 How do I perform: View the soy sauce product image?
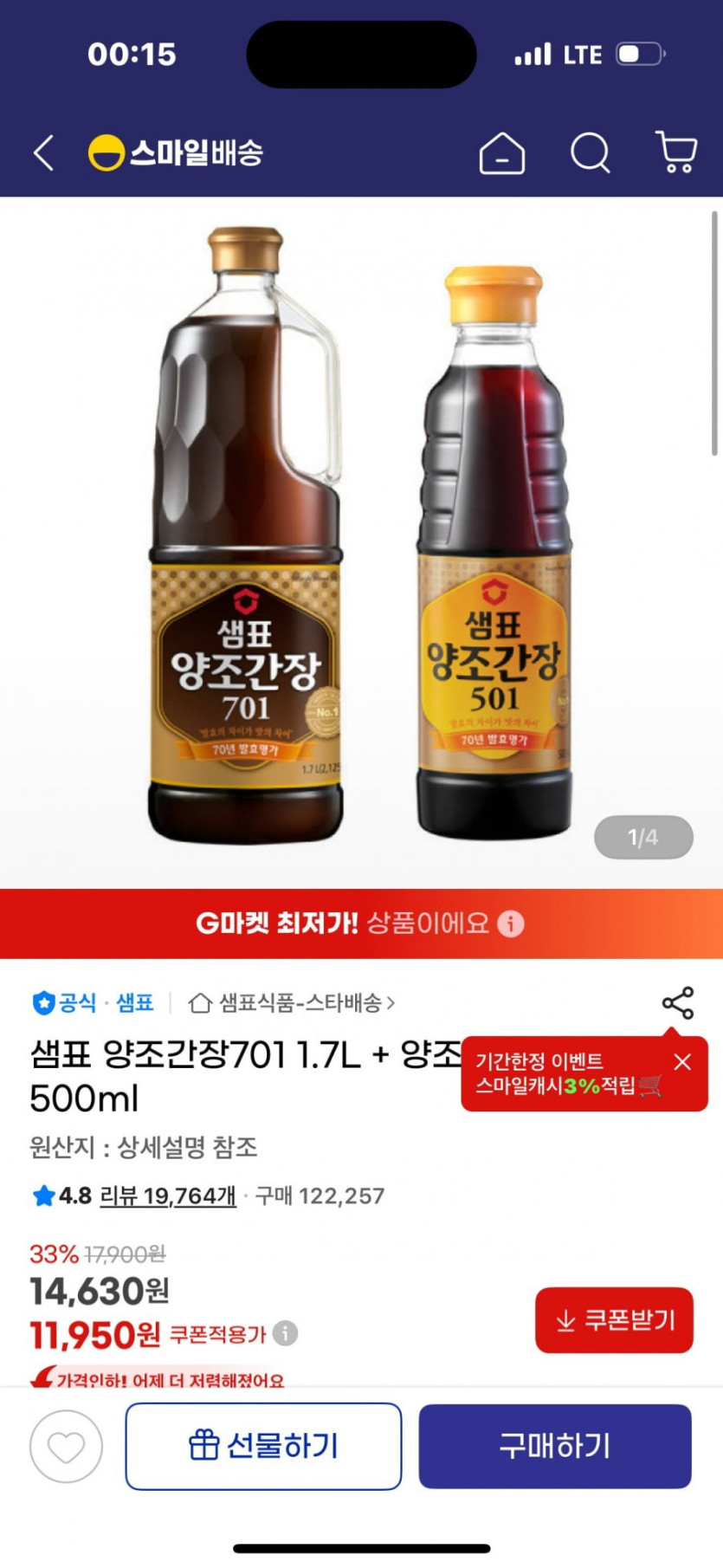click(361, 537)
